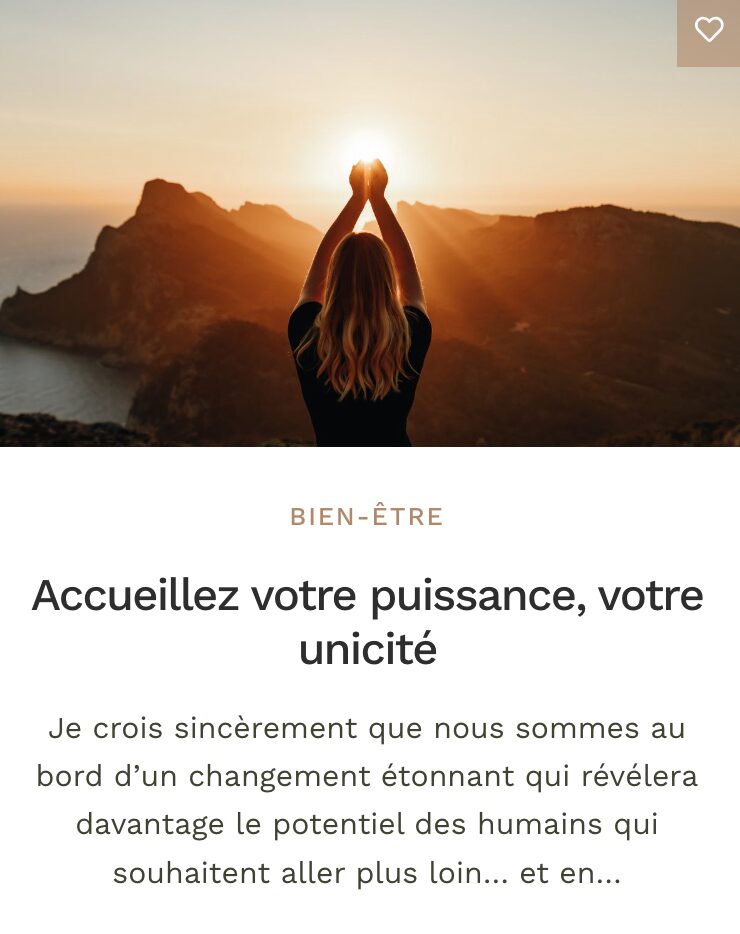Open article via its cover picture

370,225
